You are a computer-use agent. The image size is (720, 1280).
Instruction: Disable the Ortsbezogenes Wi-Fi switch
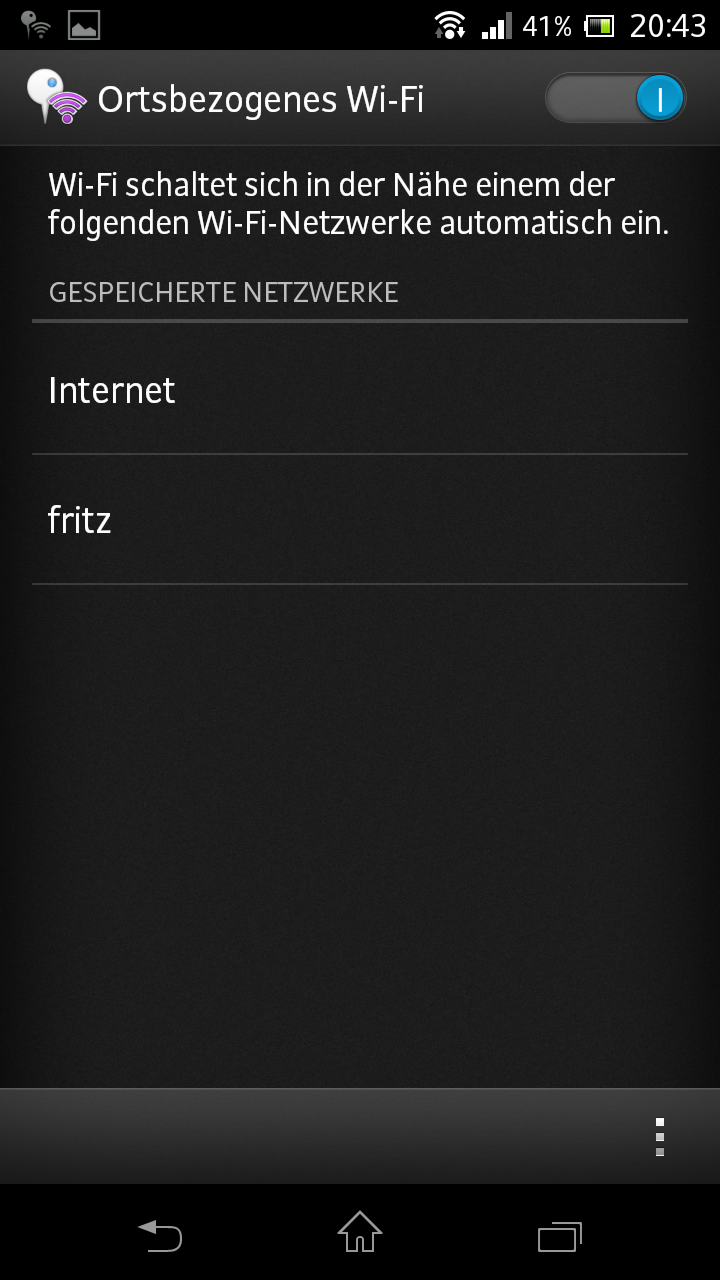click(616, 98)
